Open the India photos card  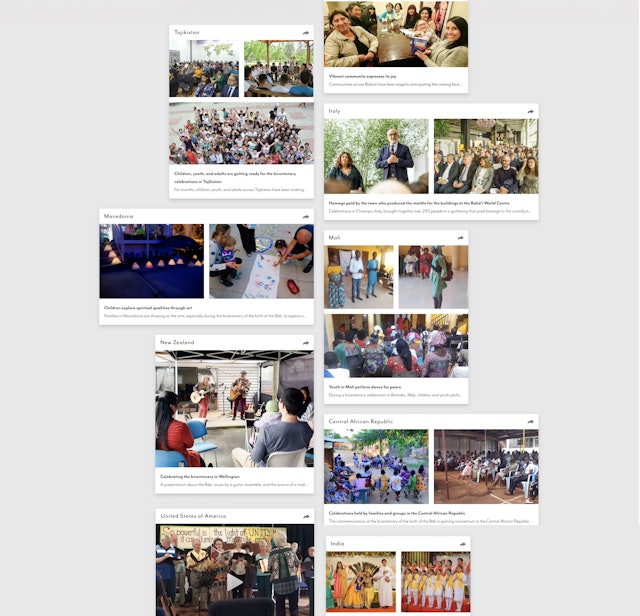(x=397, y=581)
